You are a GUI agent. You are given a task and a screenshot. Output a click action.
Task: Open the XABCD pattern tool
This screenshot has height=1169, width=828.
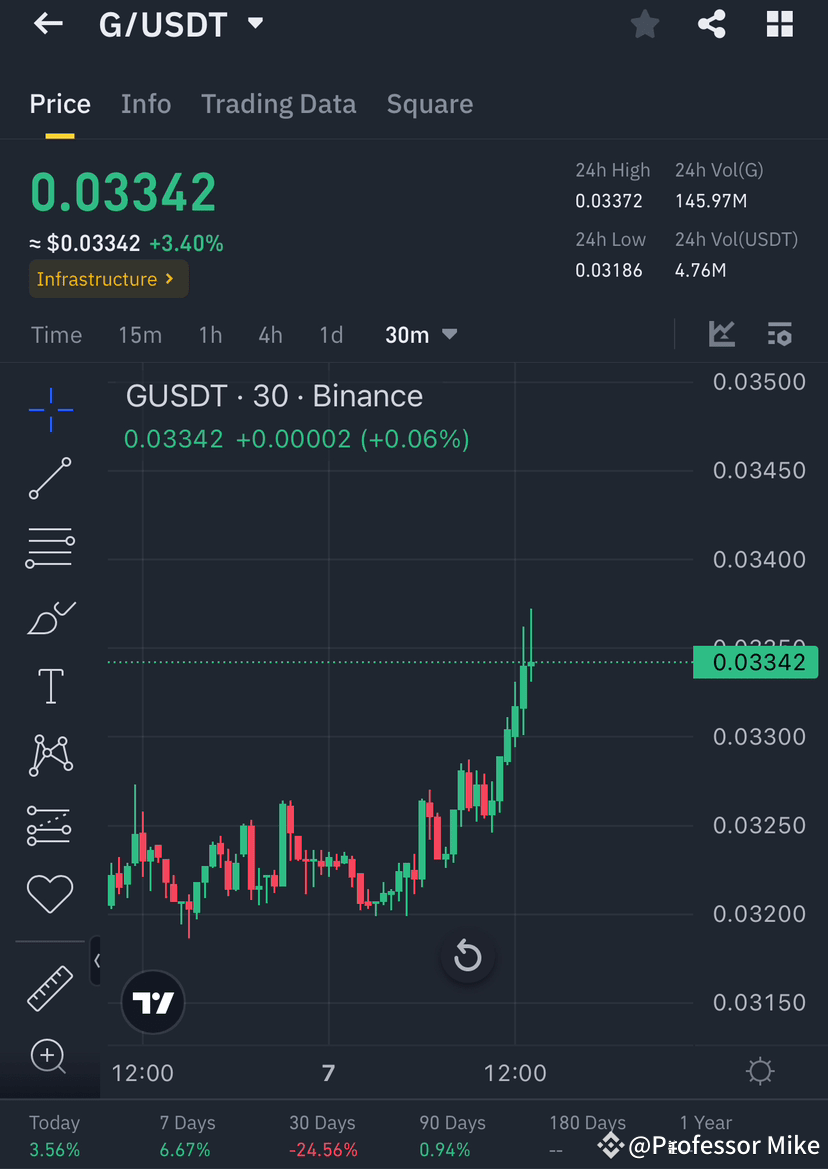coord(50,755)
